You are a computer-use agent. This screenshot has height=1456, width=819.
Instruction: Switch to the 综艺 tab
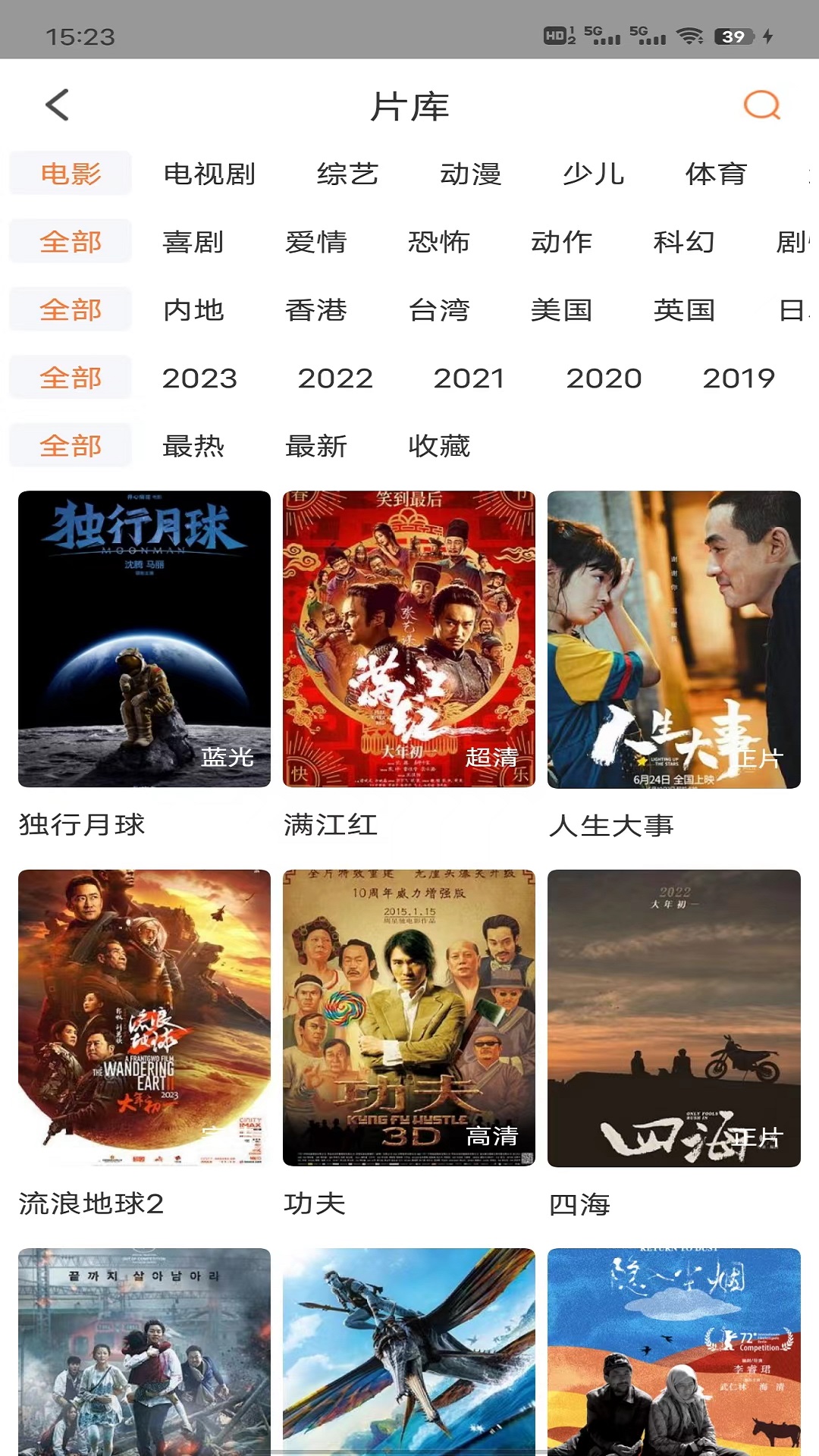point(347,174)
